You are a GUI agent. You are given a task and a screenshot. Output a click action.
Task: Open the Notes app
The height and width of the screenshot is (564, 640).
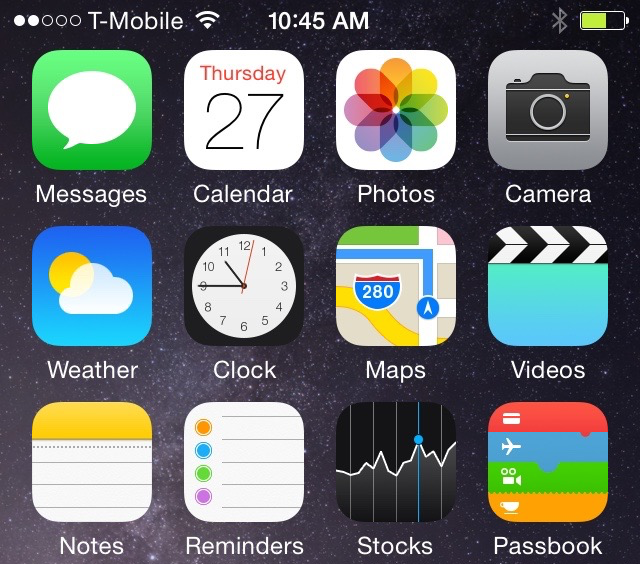coord(92,462)
